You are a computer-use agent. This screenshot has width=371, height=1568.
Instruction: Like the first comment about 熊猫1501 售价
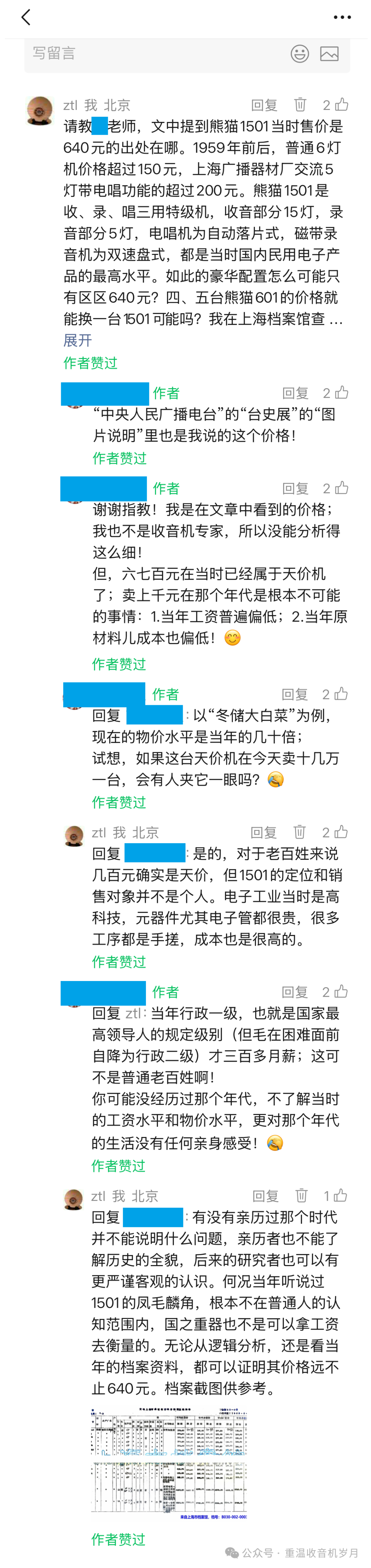336,105
